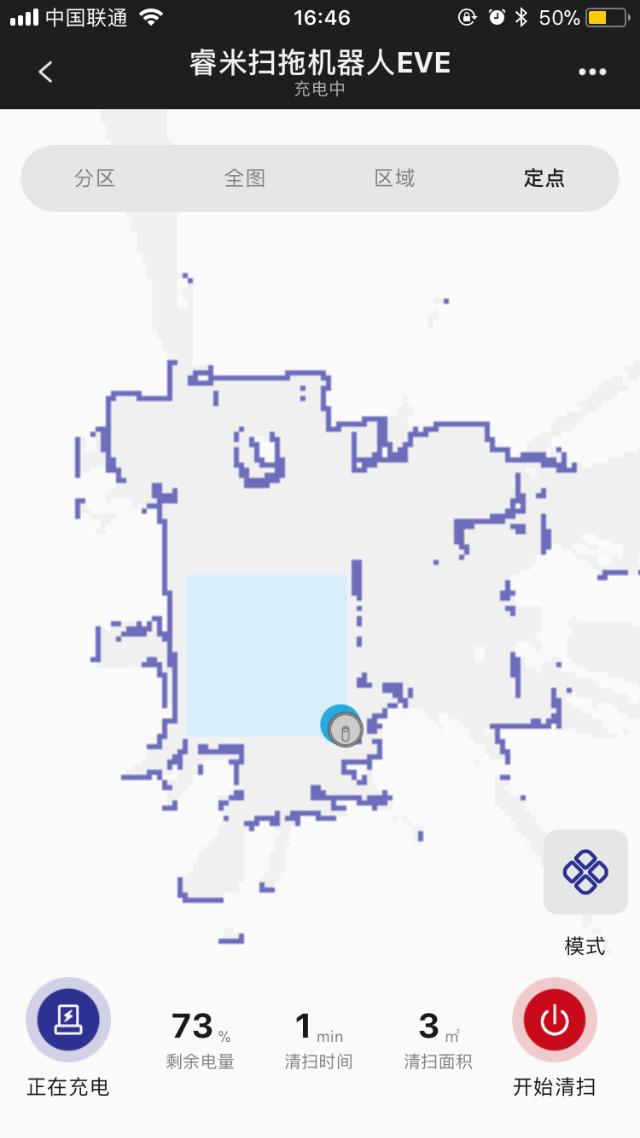Image resolution: width=640 pixels, height=1138 pixels.
Task: Open the three-dot overflow menu
Action: (x=592, y=72)
